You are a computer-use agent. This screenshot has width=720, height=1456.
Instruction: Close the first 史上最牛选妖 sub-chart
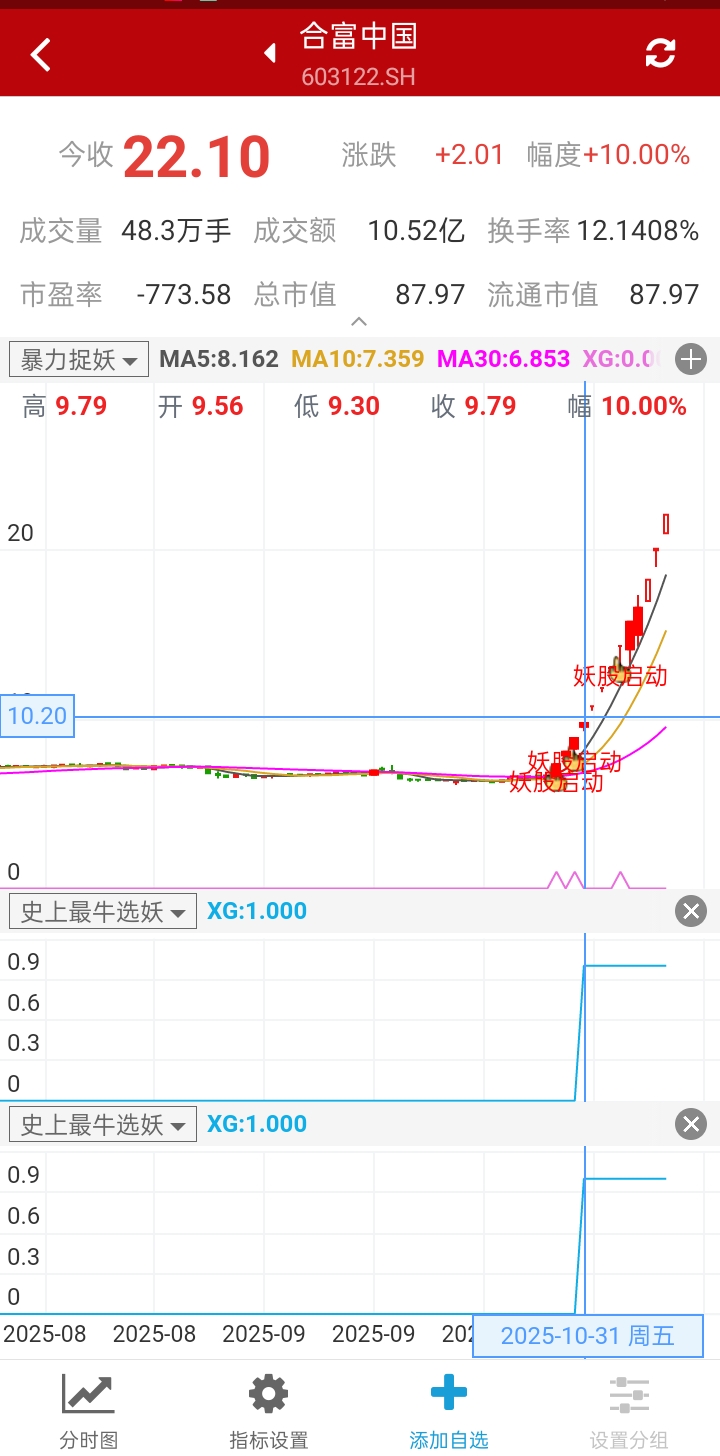tap(691, 911)
